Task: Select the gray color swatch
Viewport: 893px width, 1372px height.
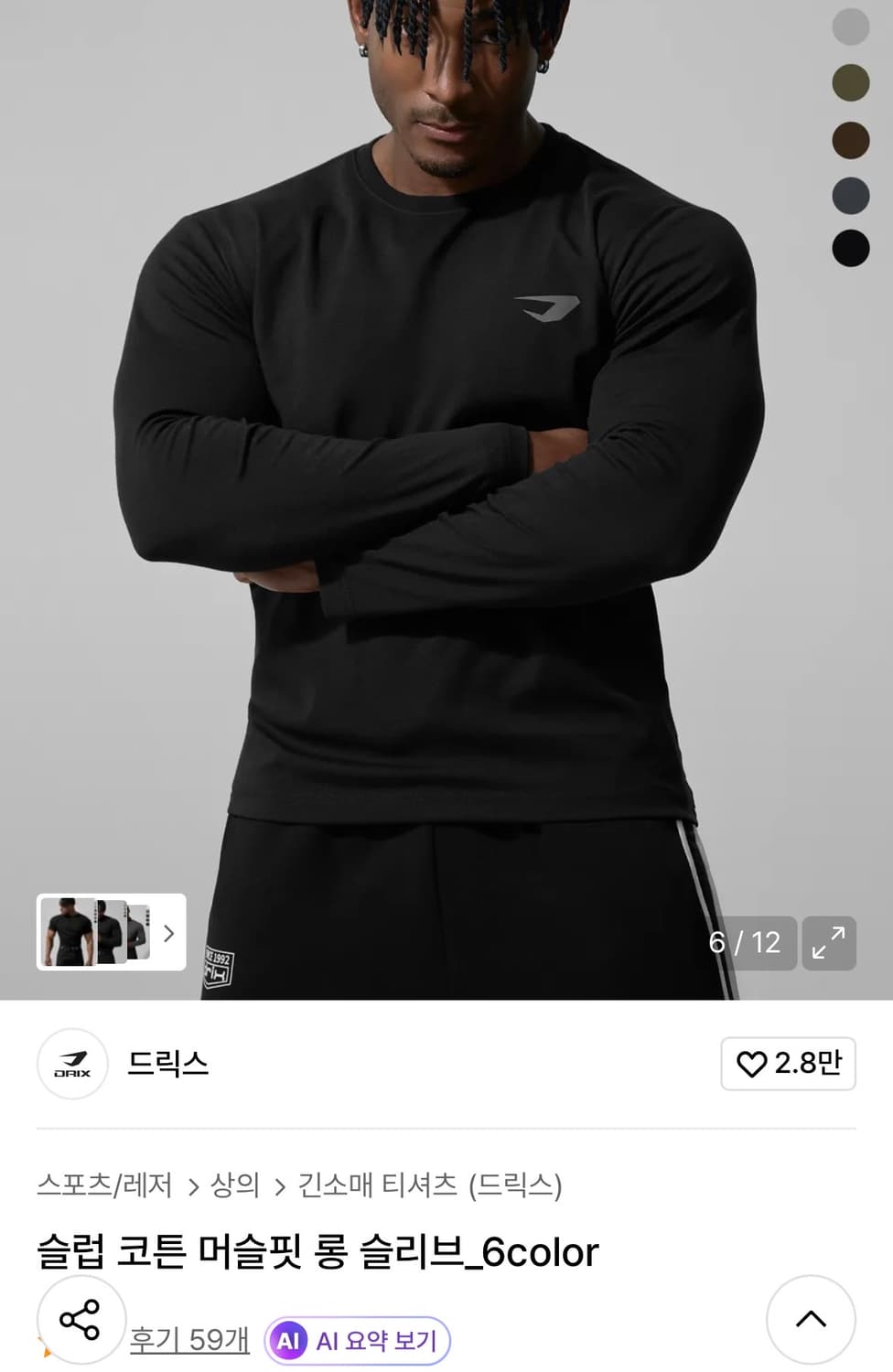Action: pyautogui.click(x=851, y=27)
